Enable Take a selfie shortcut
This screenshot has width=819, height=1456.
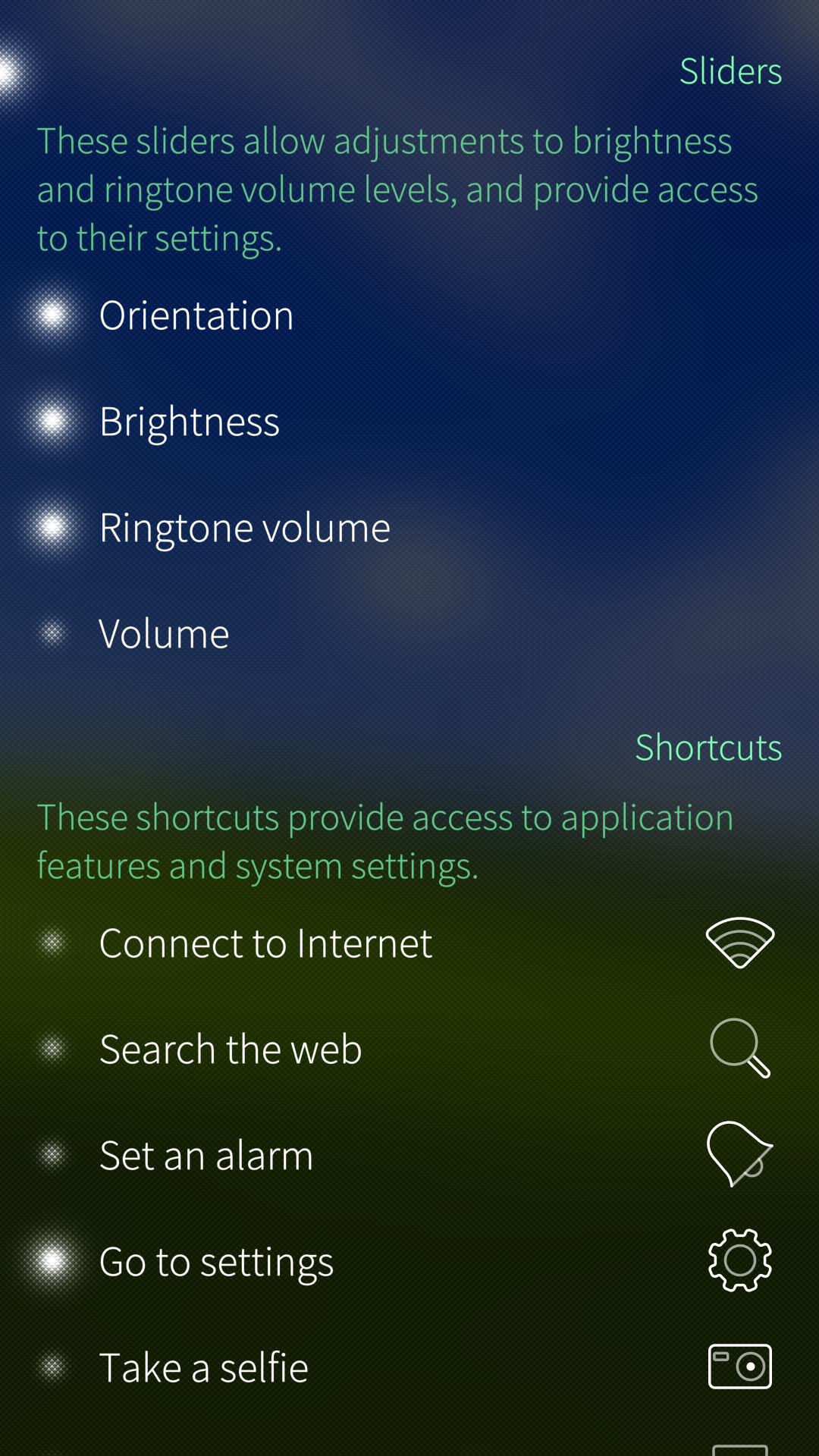[409, 1368]
